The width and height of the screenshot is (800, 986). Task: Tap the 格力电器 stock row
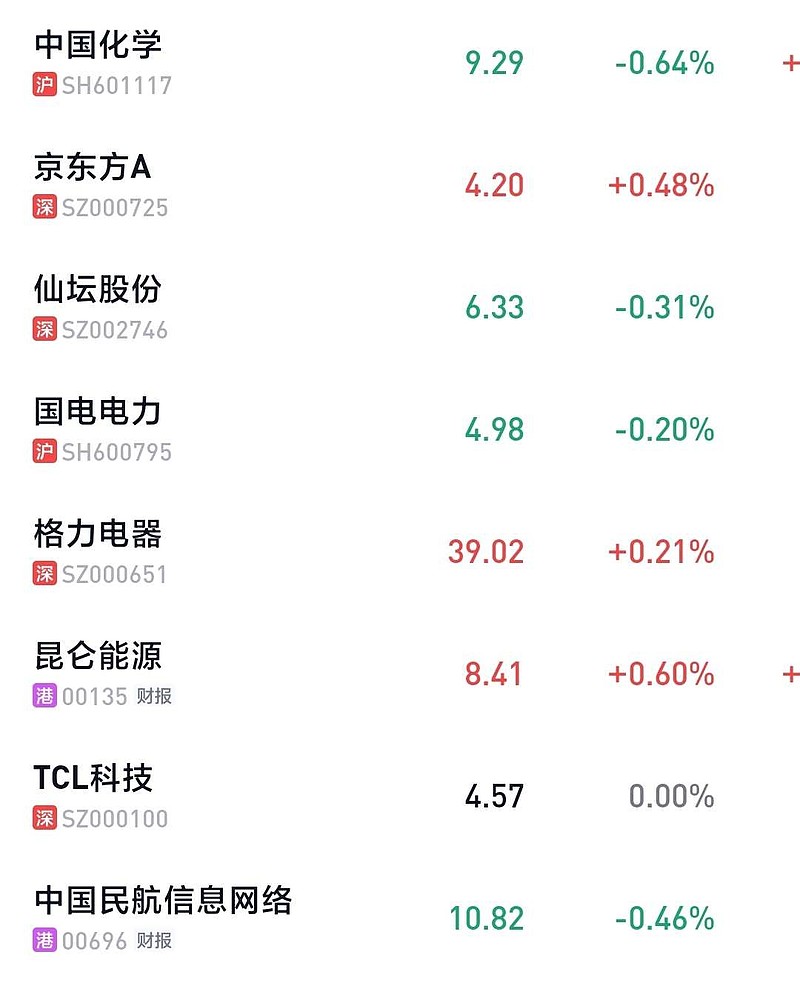(98, 534)
